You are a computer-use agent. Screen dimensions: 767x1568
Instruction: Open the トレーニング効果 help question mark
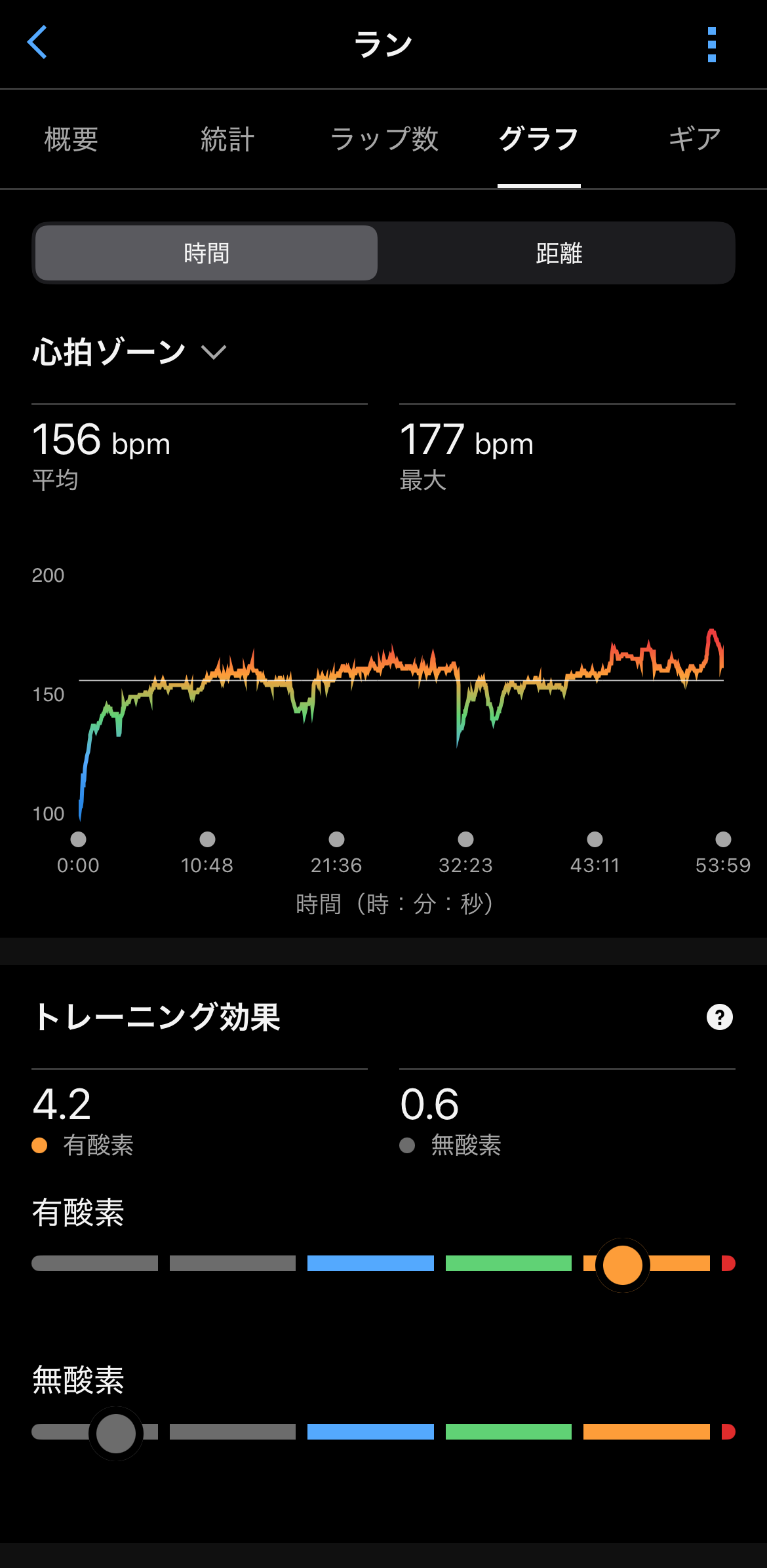pyautogui.click(x=719, y=1017)
